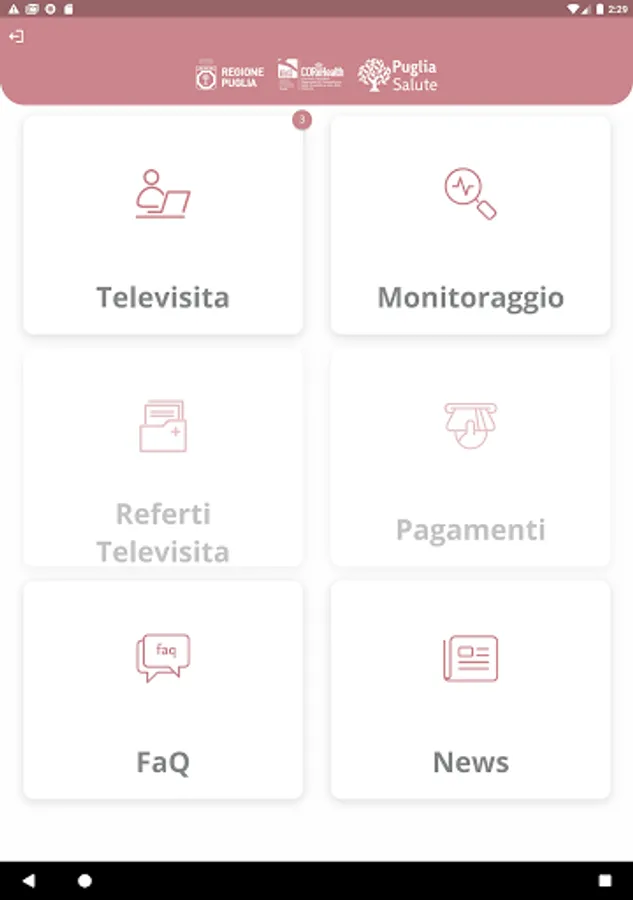
Task: Open the News card
Action: (470, 690)
